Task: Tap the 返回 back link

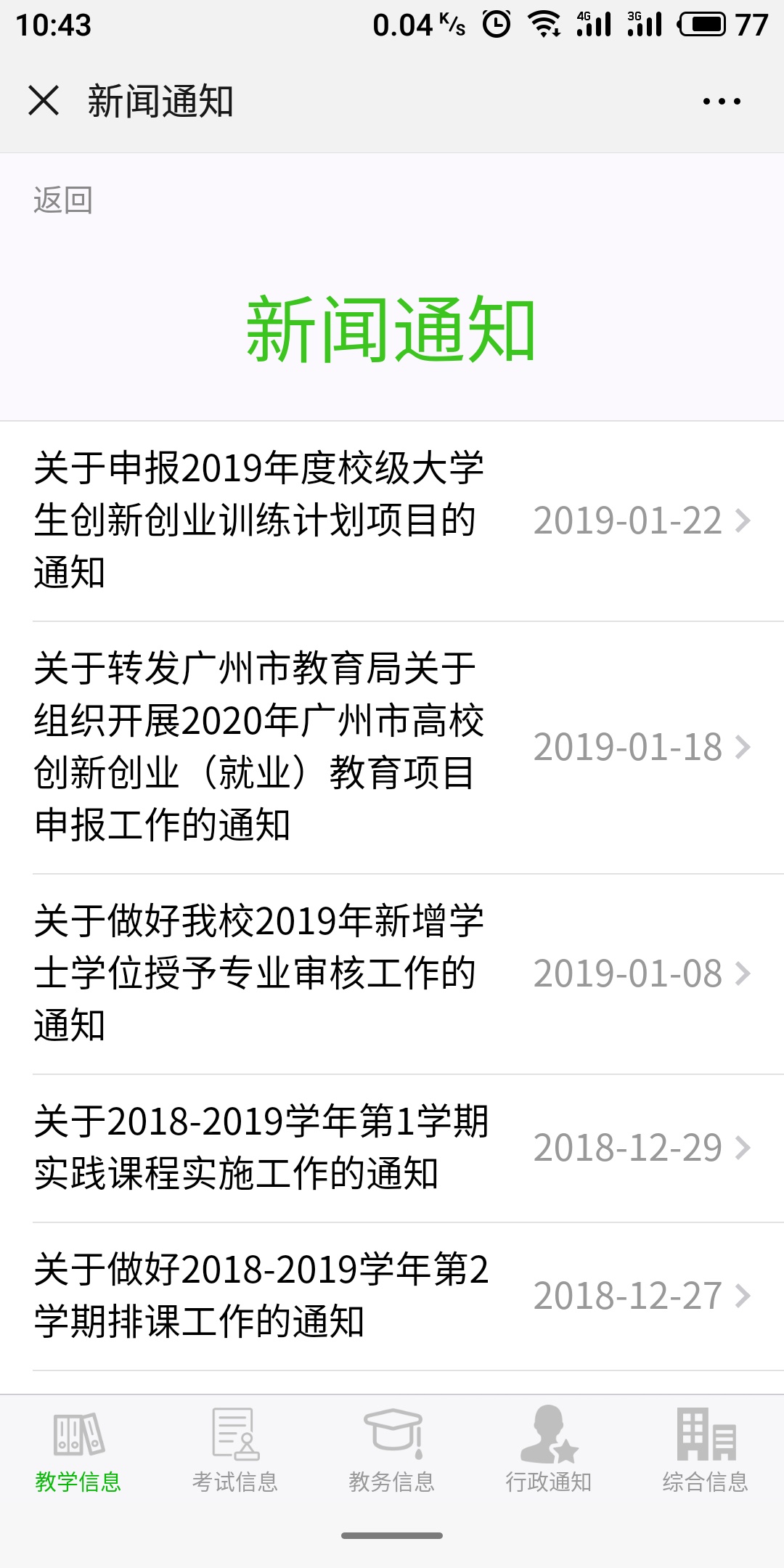Action: [63, 200]
